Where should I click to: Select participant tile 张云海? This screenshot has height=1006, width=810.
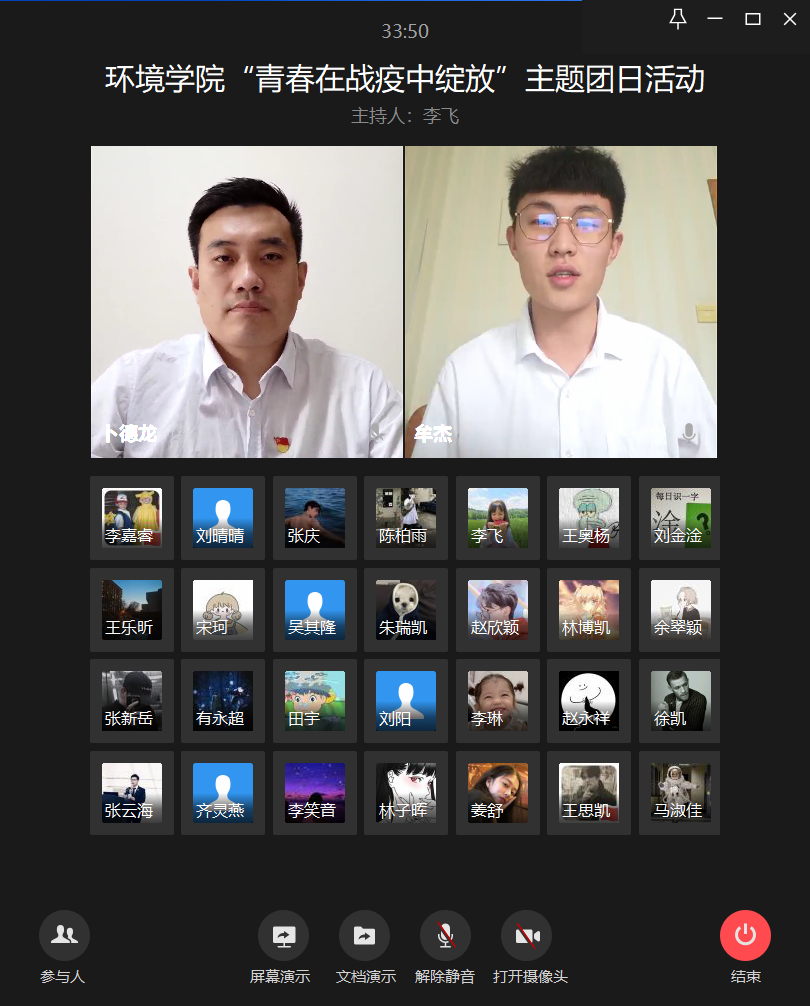click(x=132, y=793)
